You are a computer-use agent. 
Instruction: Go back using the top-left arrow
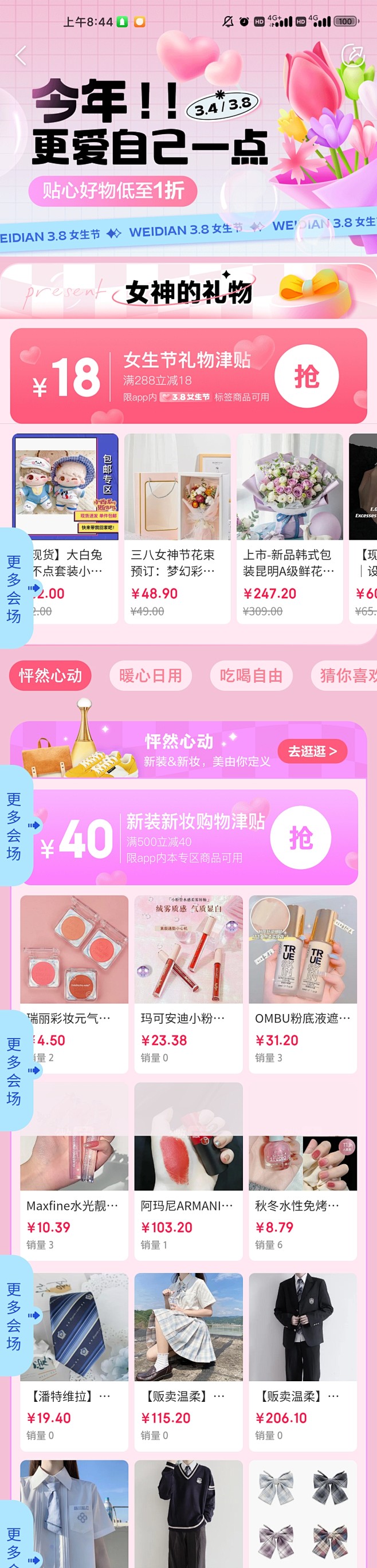[21, 56]
